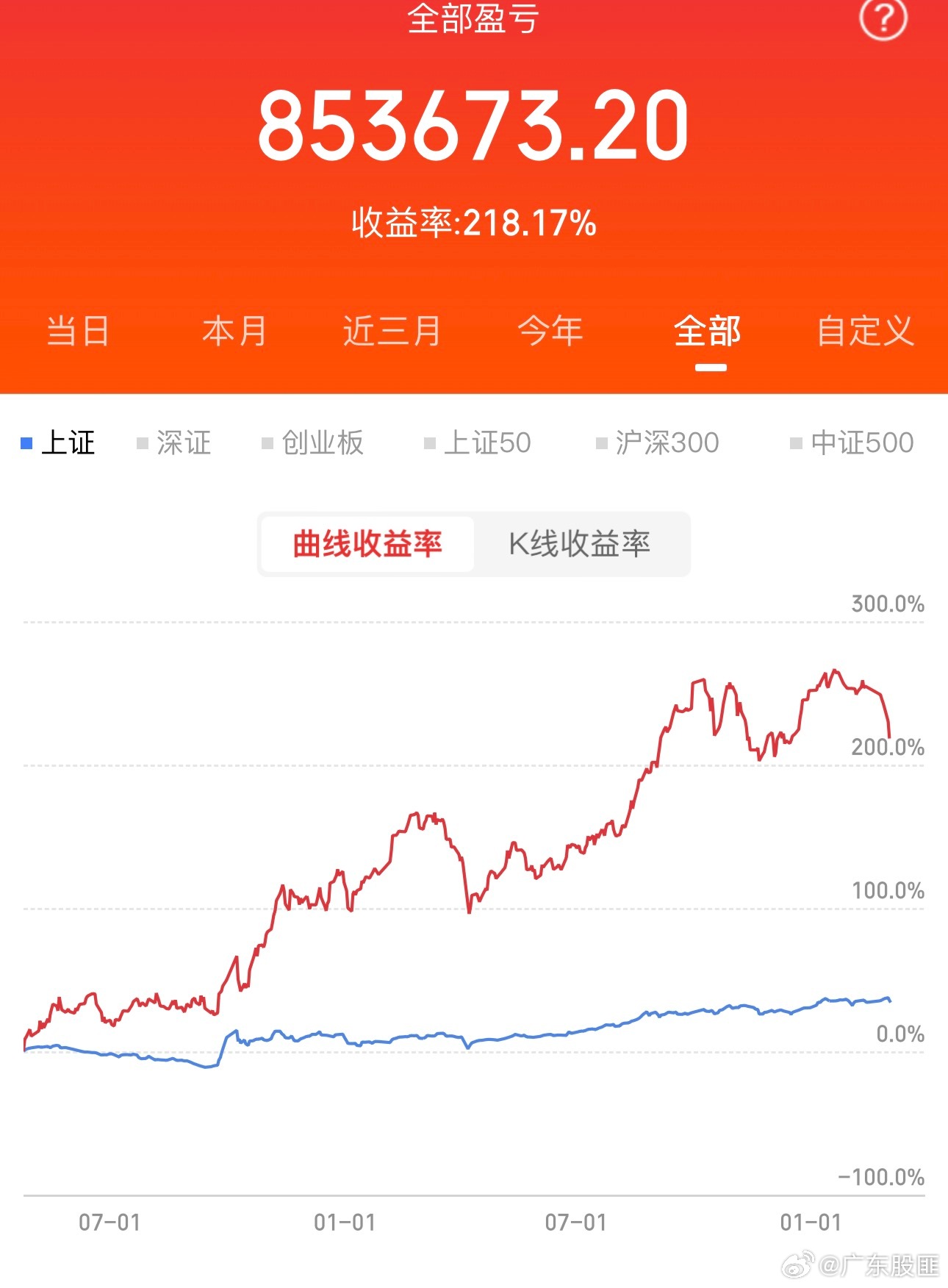Click the 沪深300 legend square icon
This screenshot has height=1288, width=948.
601,443
